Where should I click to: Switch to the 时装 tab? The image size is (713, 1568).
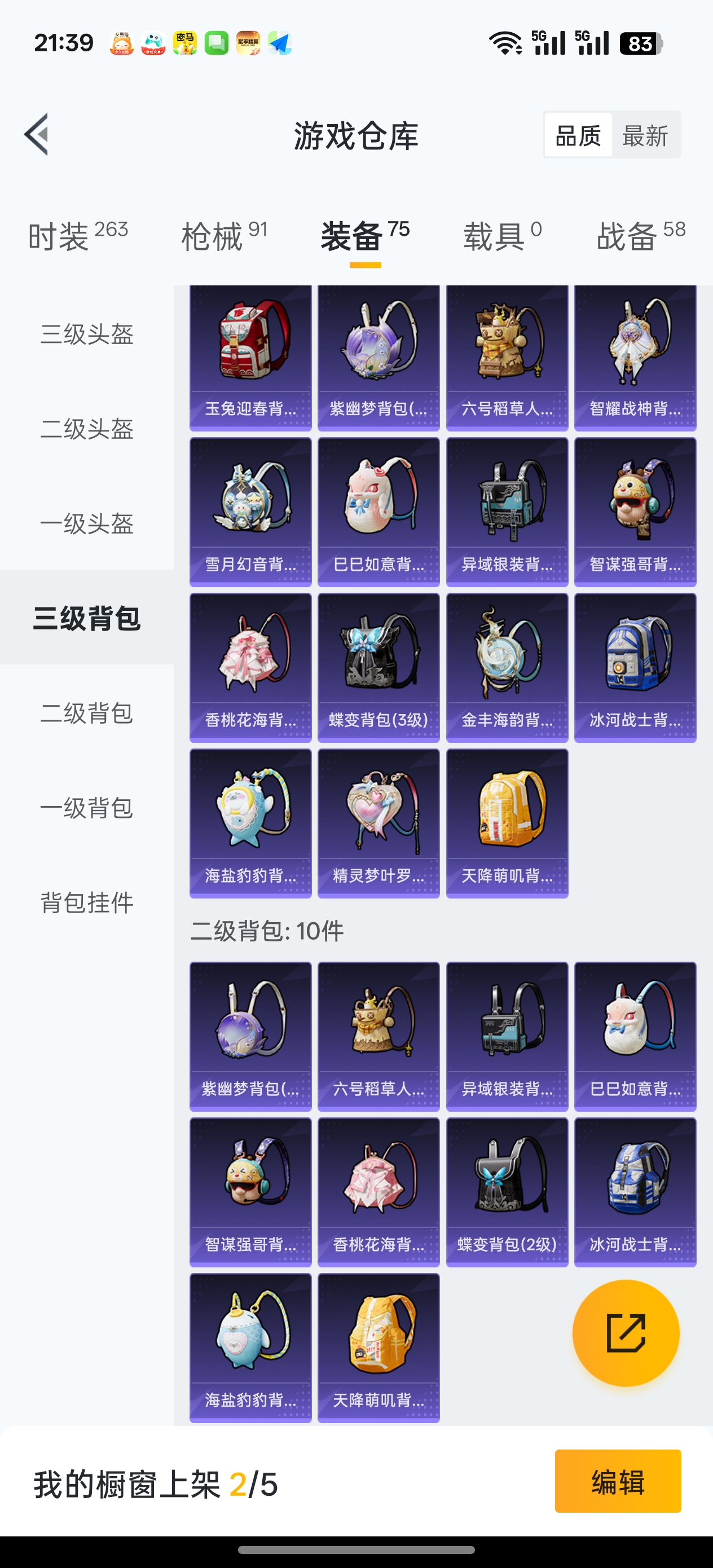click(78, 236)
